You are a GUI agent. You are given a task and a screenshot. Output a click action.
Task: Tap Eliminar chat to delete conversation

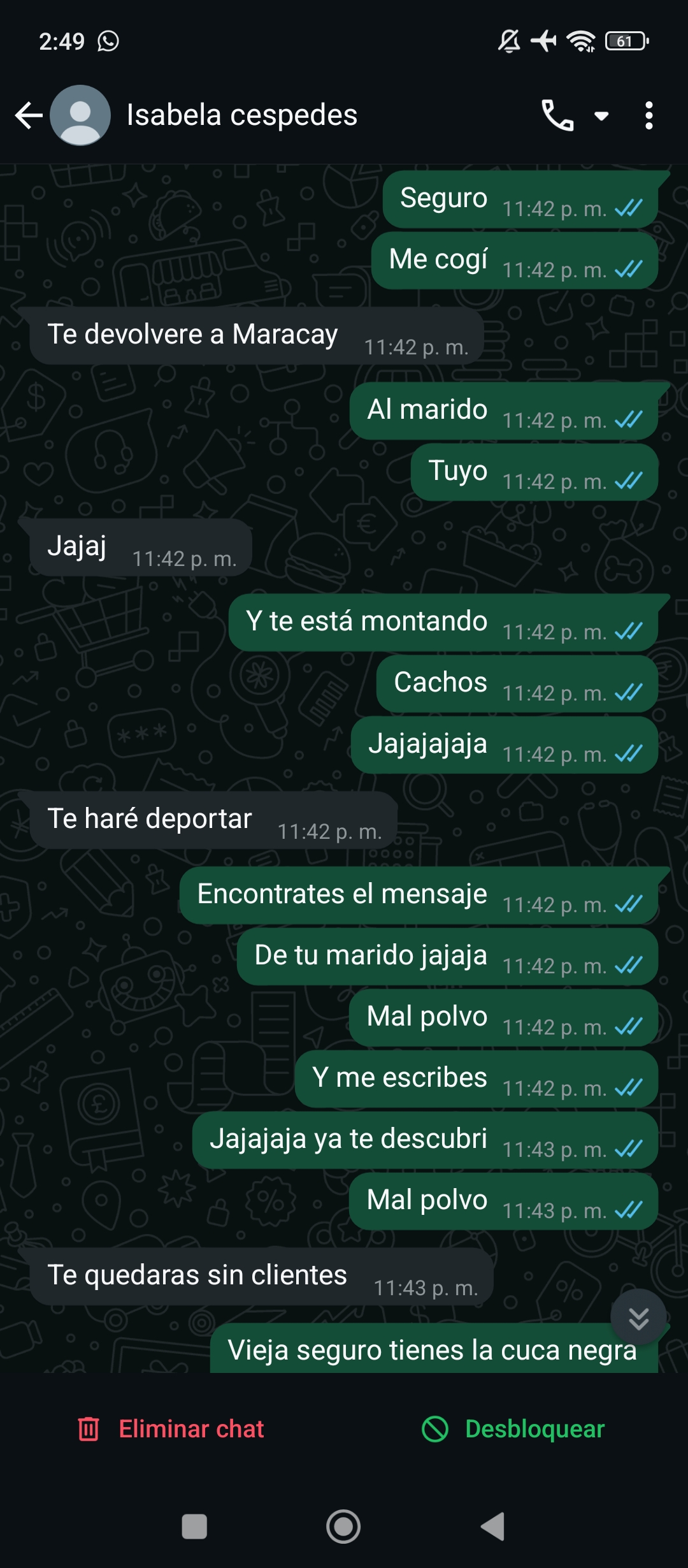coord(171,1429)
